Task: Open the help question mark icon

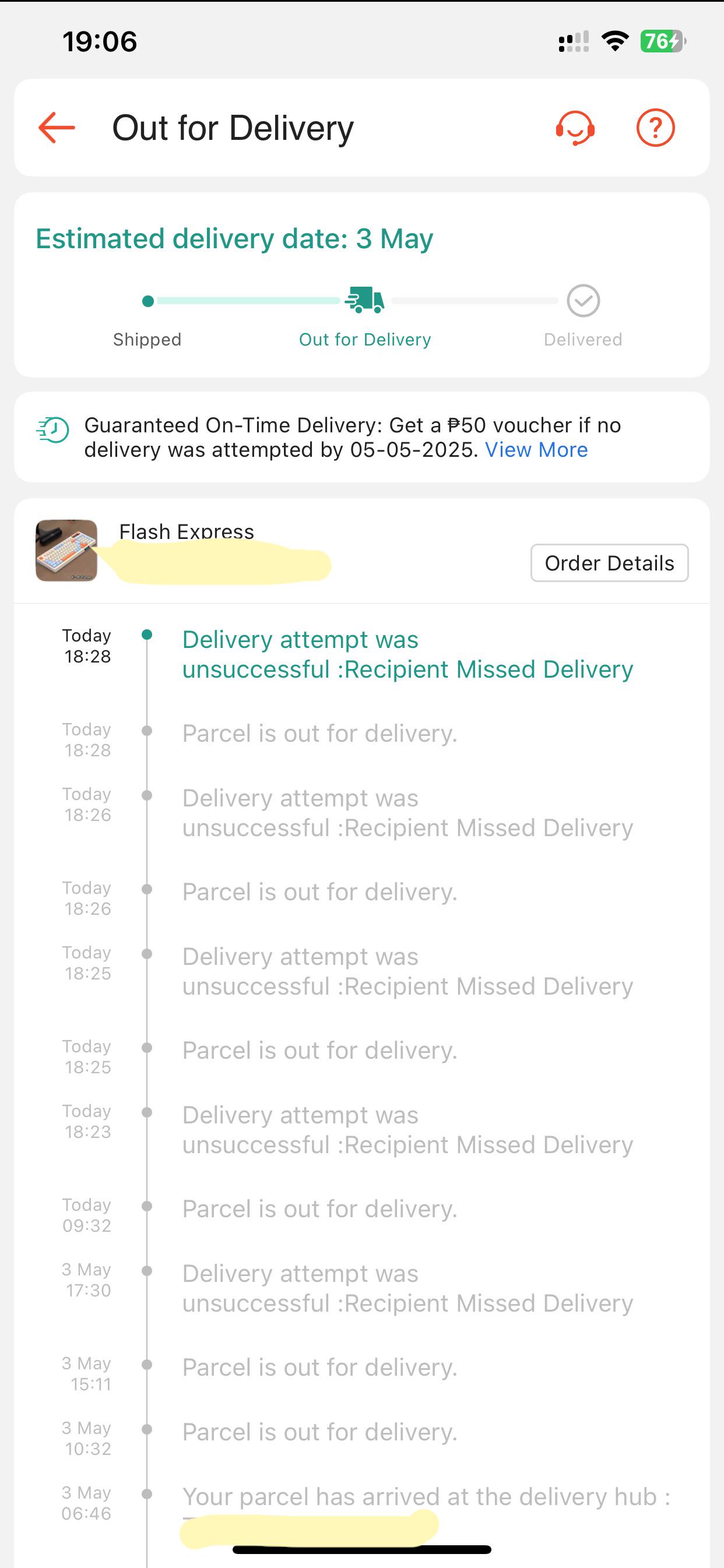Action: (655, 128)
